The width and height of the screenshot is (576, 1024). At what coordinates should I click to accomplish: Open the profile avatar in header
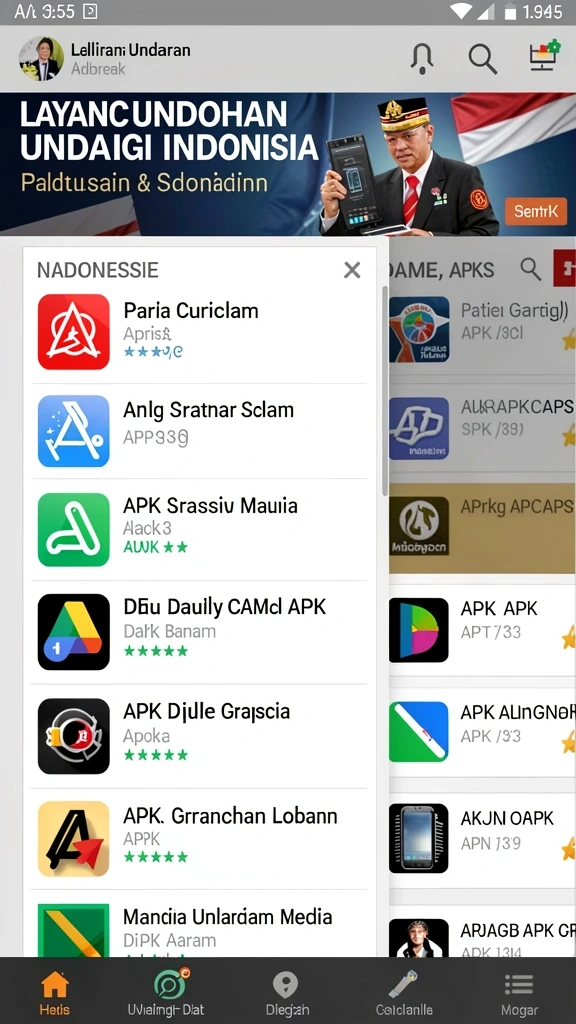point(41,59)
